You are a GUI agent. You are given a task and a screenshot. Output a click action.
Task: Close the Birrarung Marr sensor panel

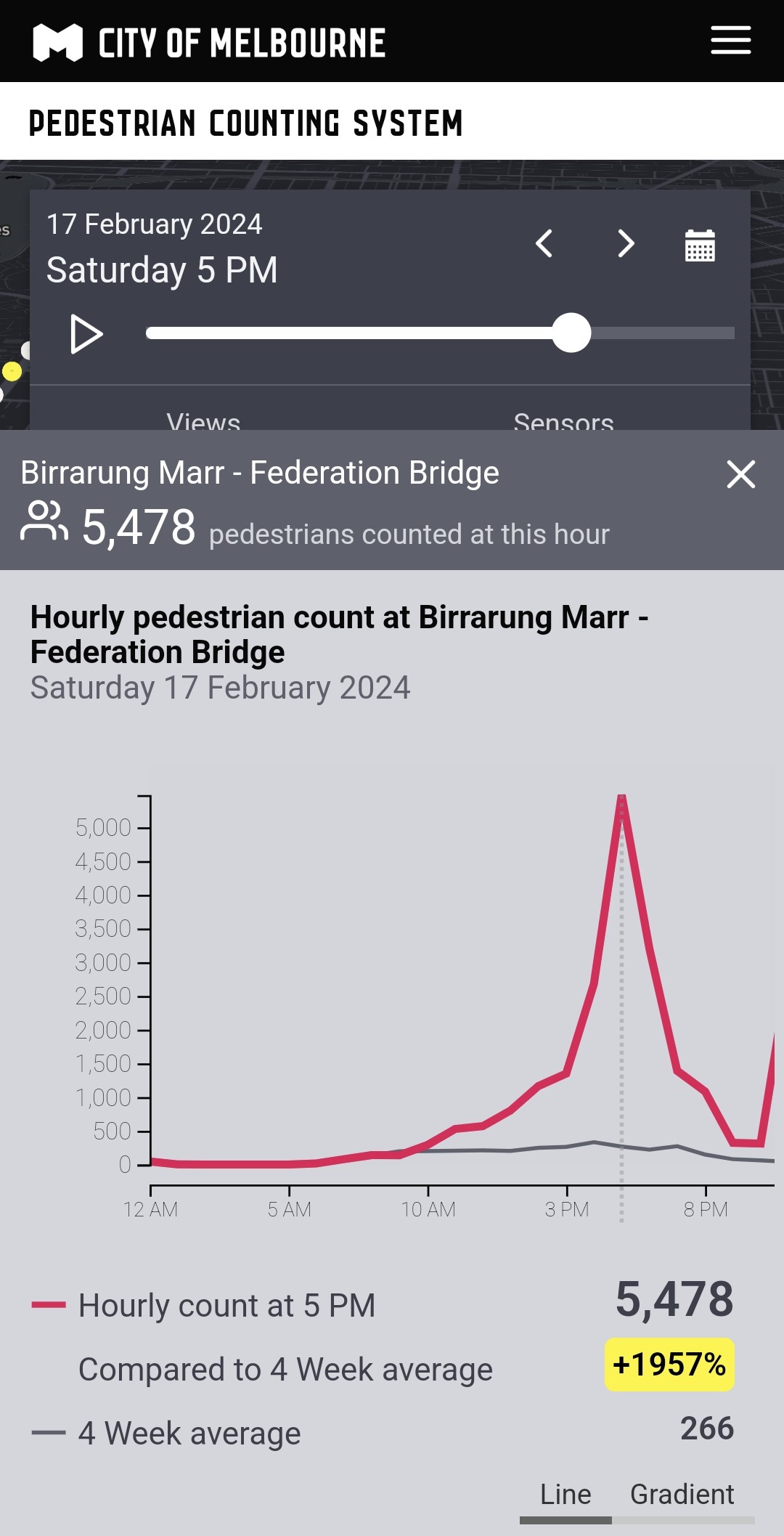[741, 474]
